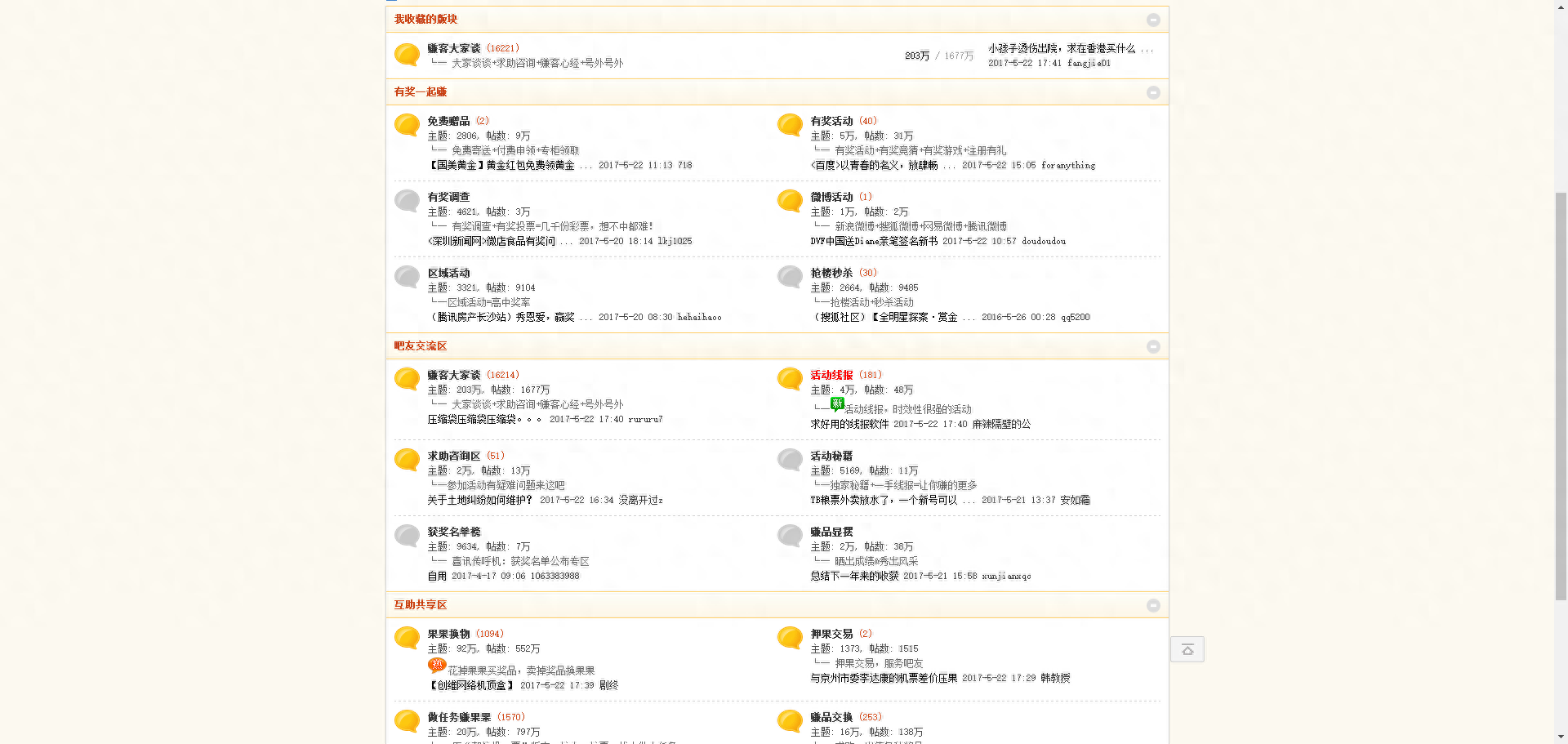
Task: Open the 获奖名单榜 board
Action: click(453, 532)
